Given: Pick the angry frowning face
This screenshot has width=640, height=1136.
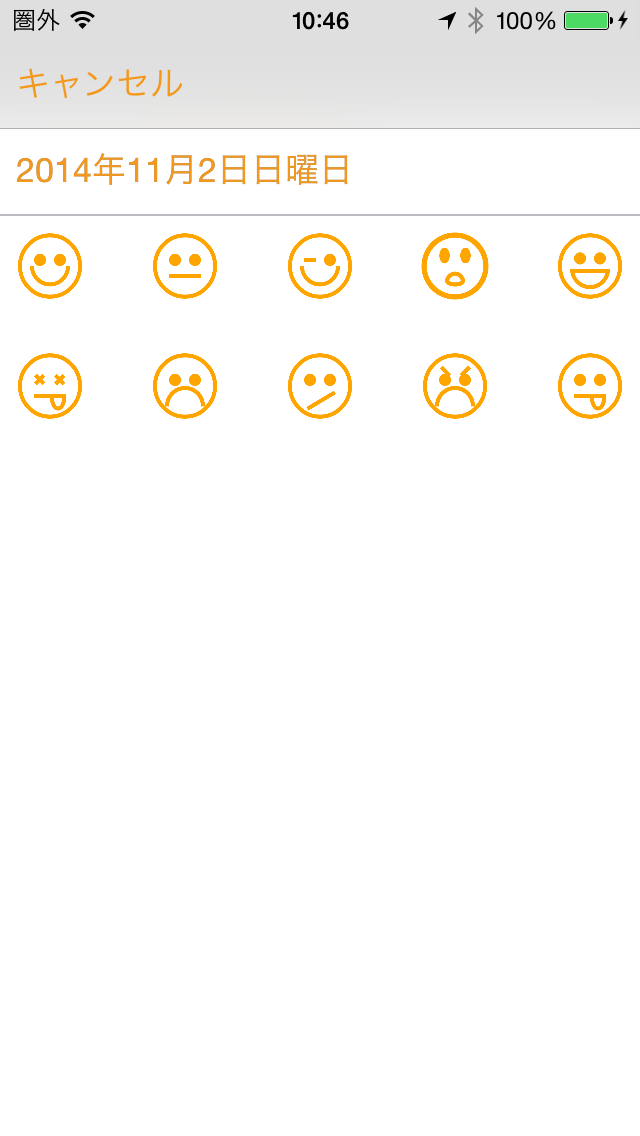Looking at the screenshot, I should [455, 386].
